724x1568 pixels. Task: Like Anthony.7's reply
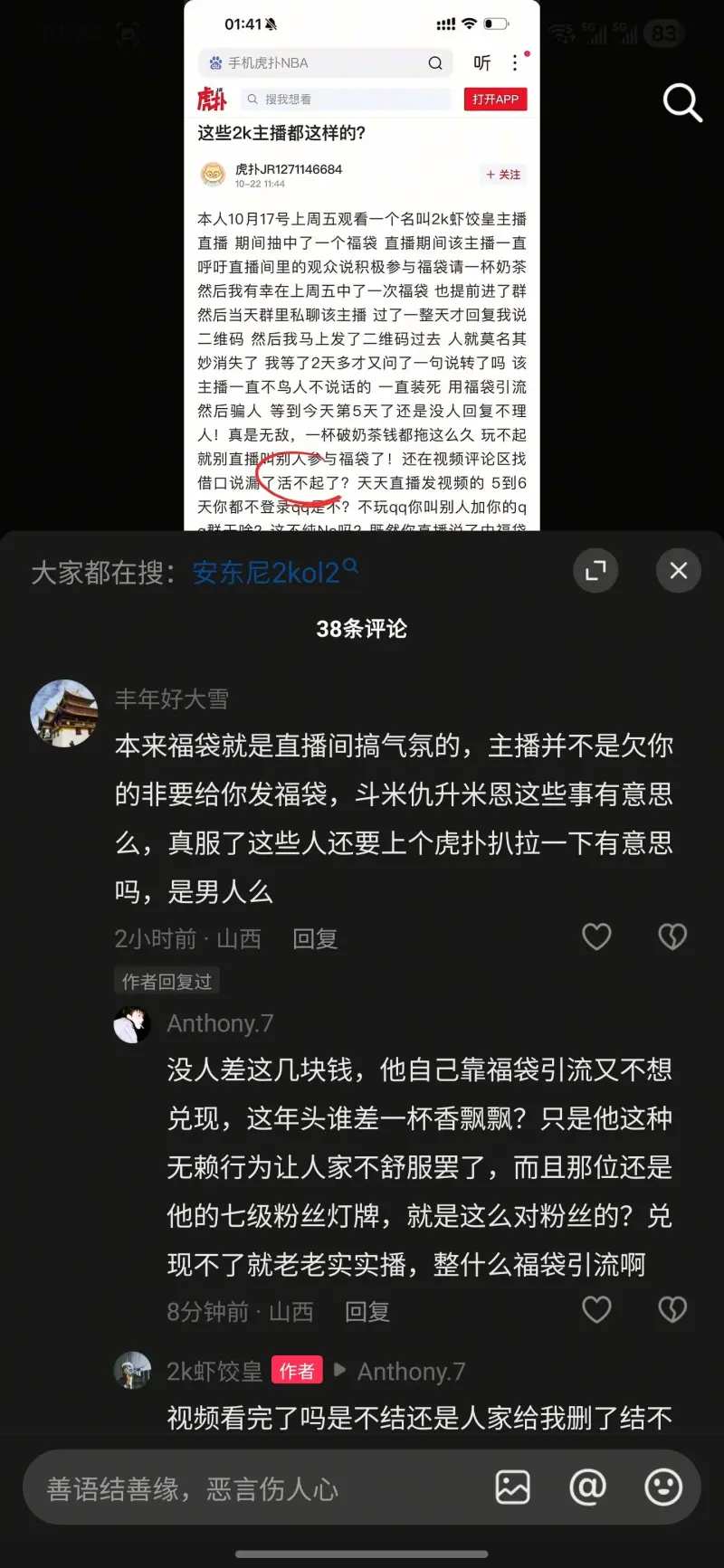(596, 1309)
